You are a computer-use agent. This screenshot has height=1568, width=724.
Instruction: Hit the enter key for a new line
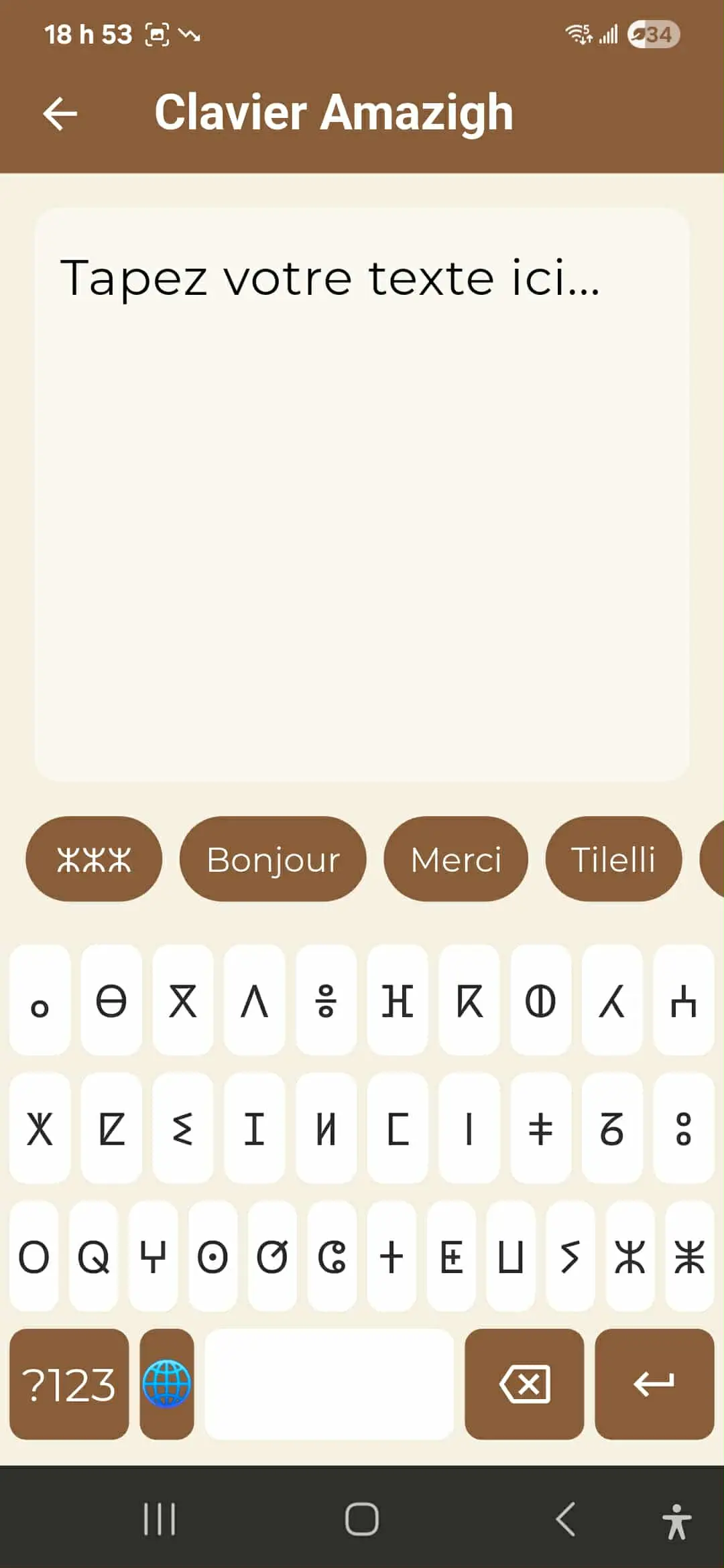point(654,1384)
